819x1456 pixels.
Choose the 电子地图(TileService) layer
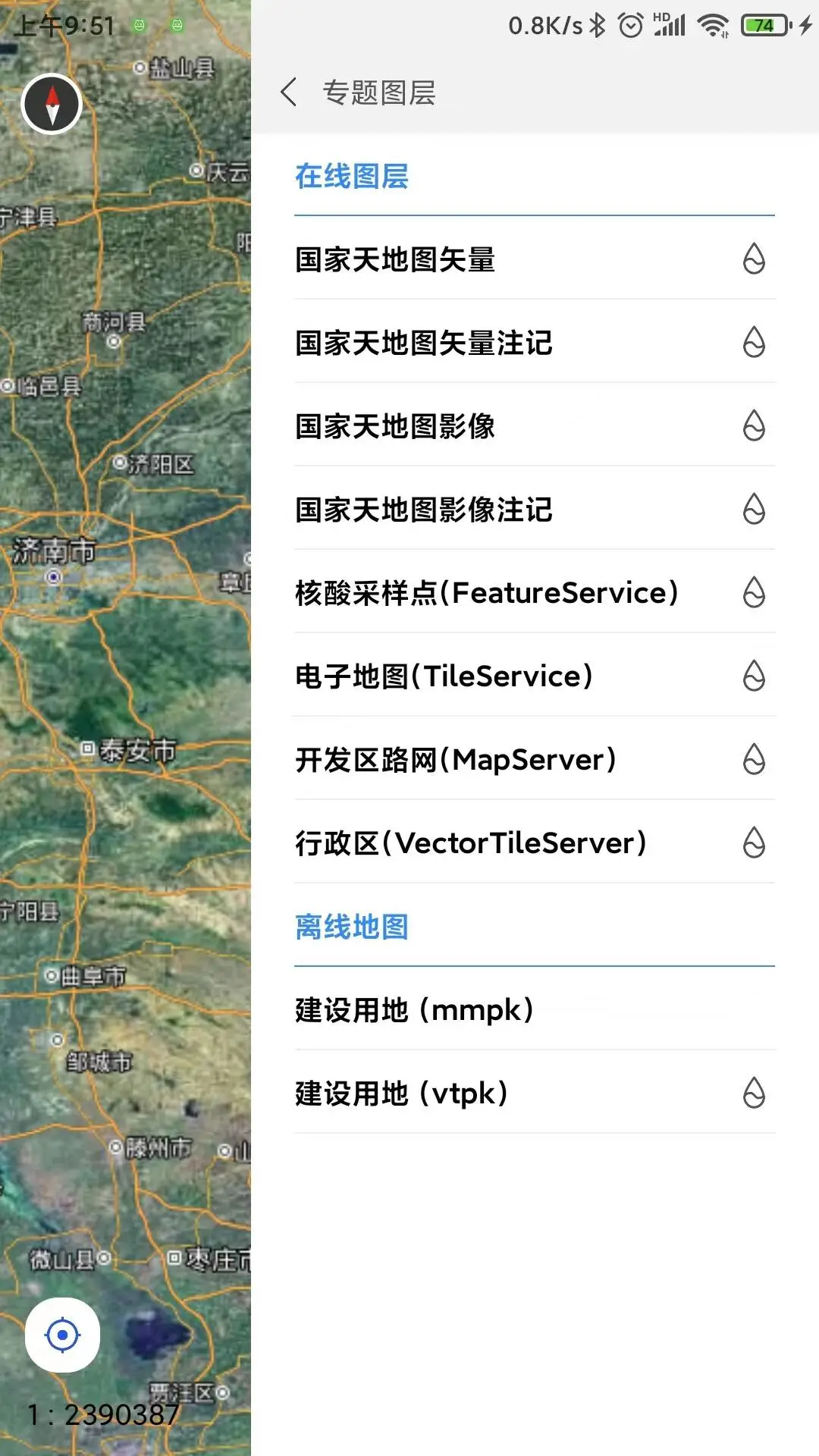pyautogui.click(x=444, y=676)
